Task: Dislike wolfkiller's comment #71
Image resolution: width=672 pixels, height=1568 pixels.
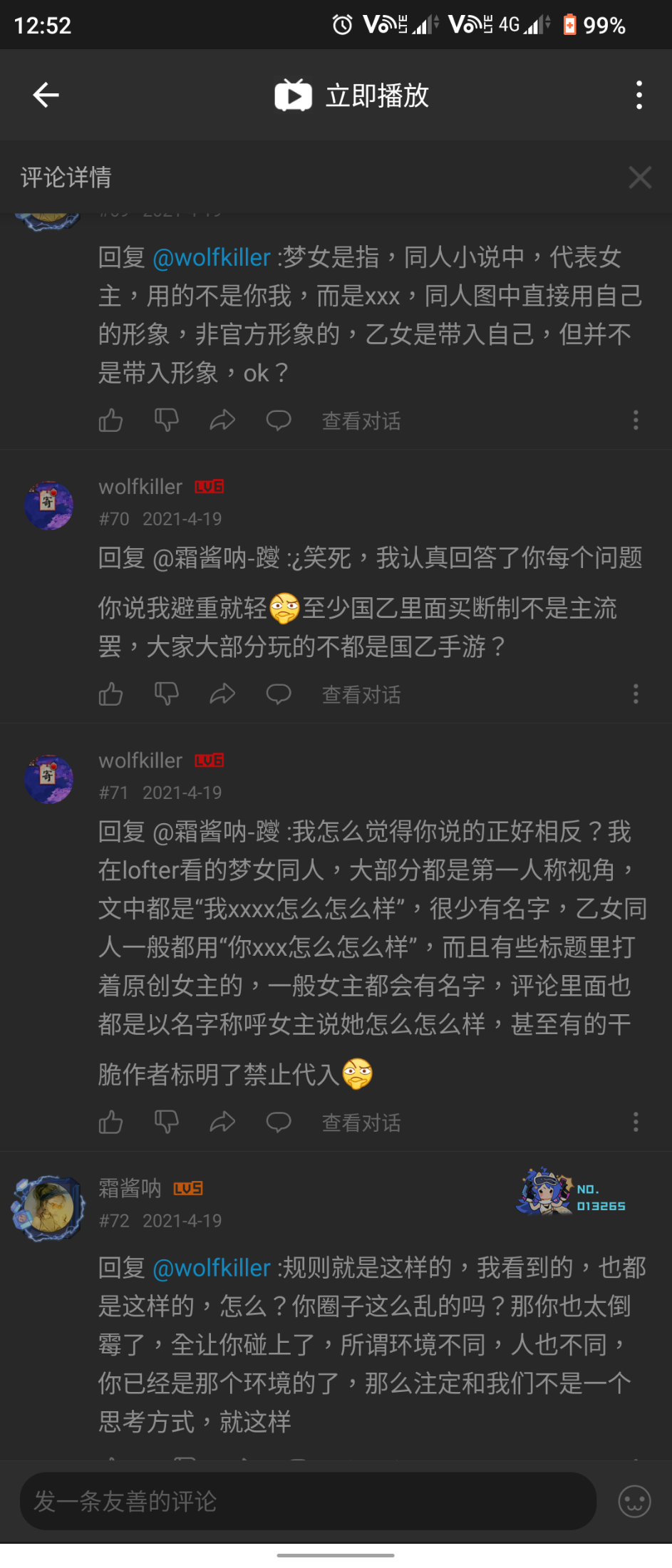Action: point(167,1123)
